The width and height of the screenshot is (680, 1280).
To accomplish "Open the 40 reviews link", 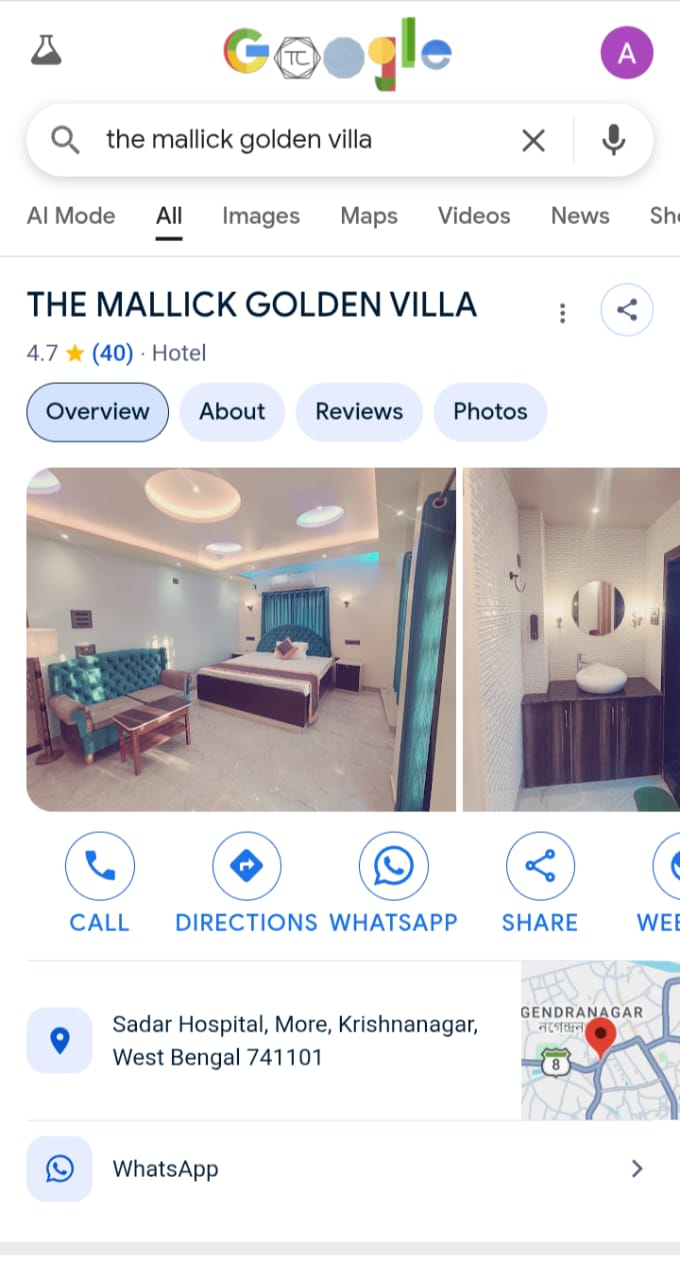I will (112, 353).
